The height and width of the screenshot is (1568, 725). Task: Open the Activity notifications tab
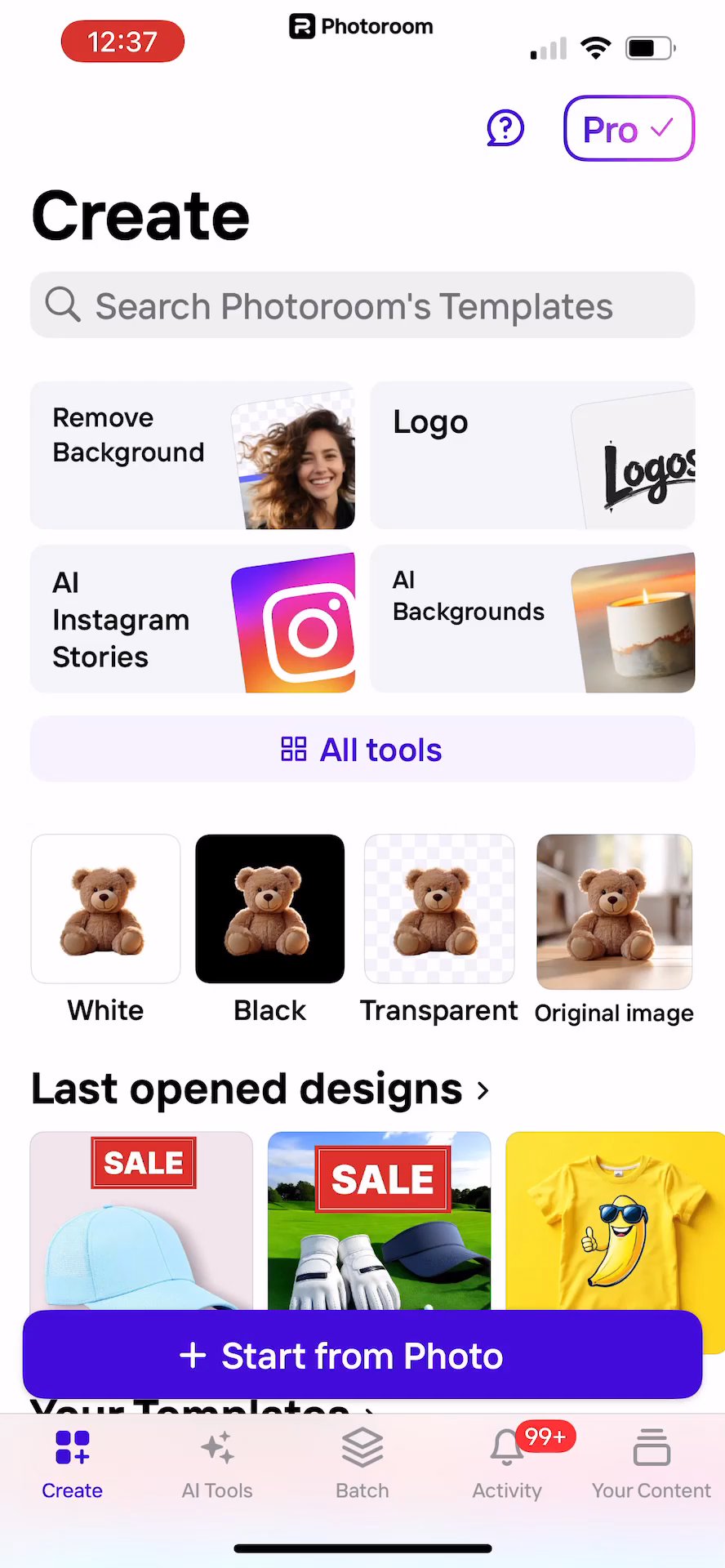507,1465
